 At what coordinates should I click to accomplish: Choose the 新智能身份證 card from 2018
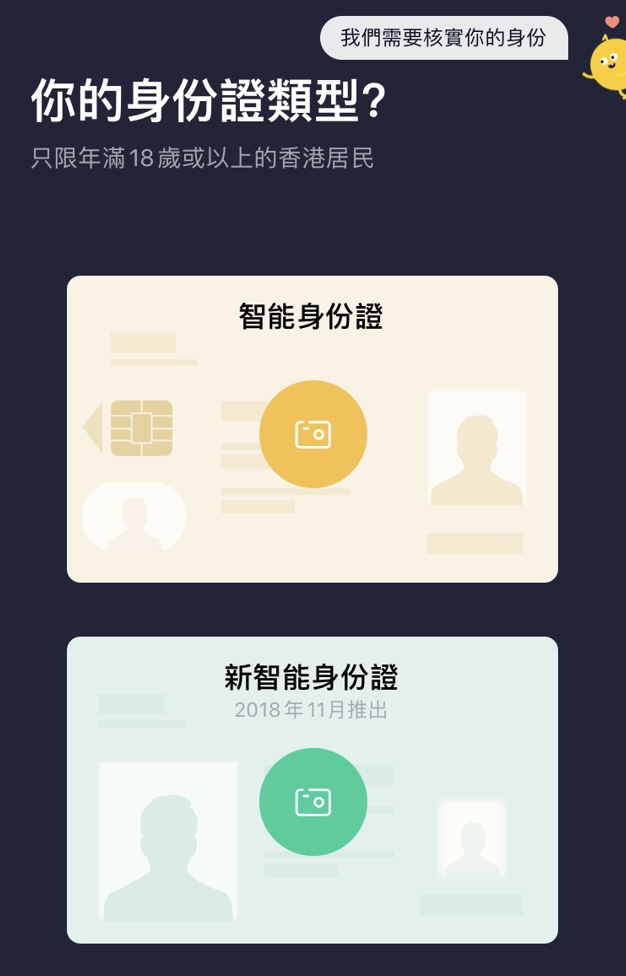pyautogui.click(x=313, y=801)
